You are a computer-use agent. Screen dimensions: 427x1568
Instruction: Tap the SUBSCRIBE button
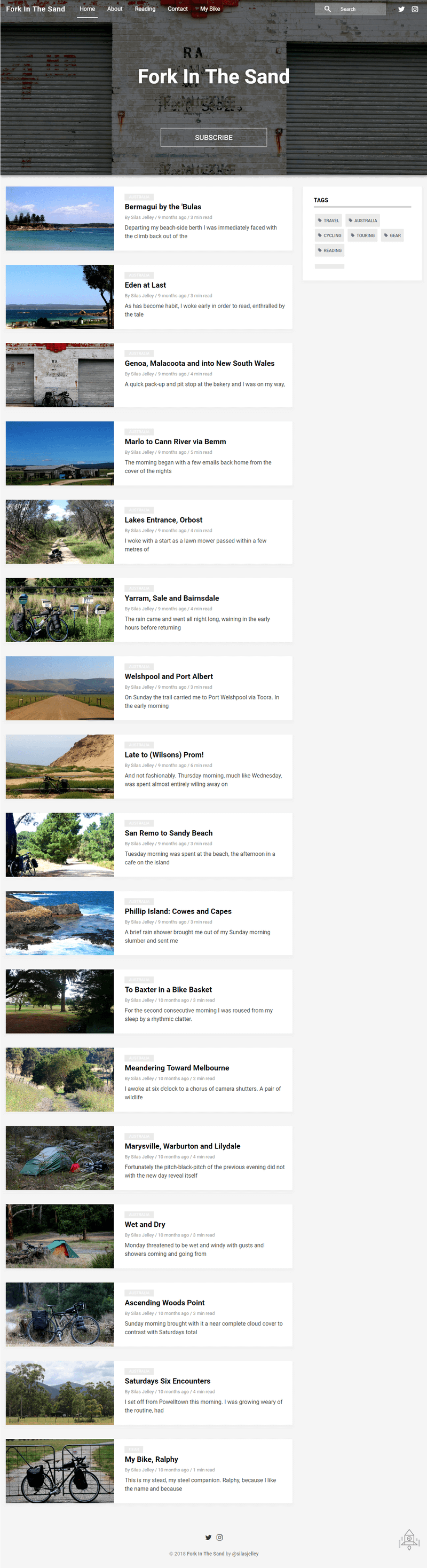pos(213,138)
